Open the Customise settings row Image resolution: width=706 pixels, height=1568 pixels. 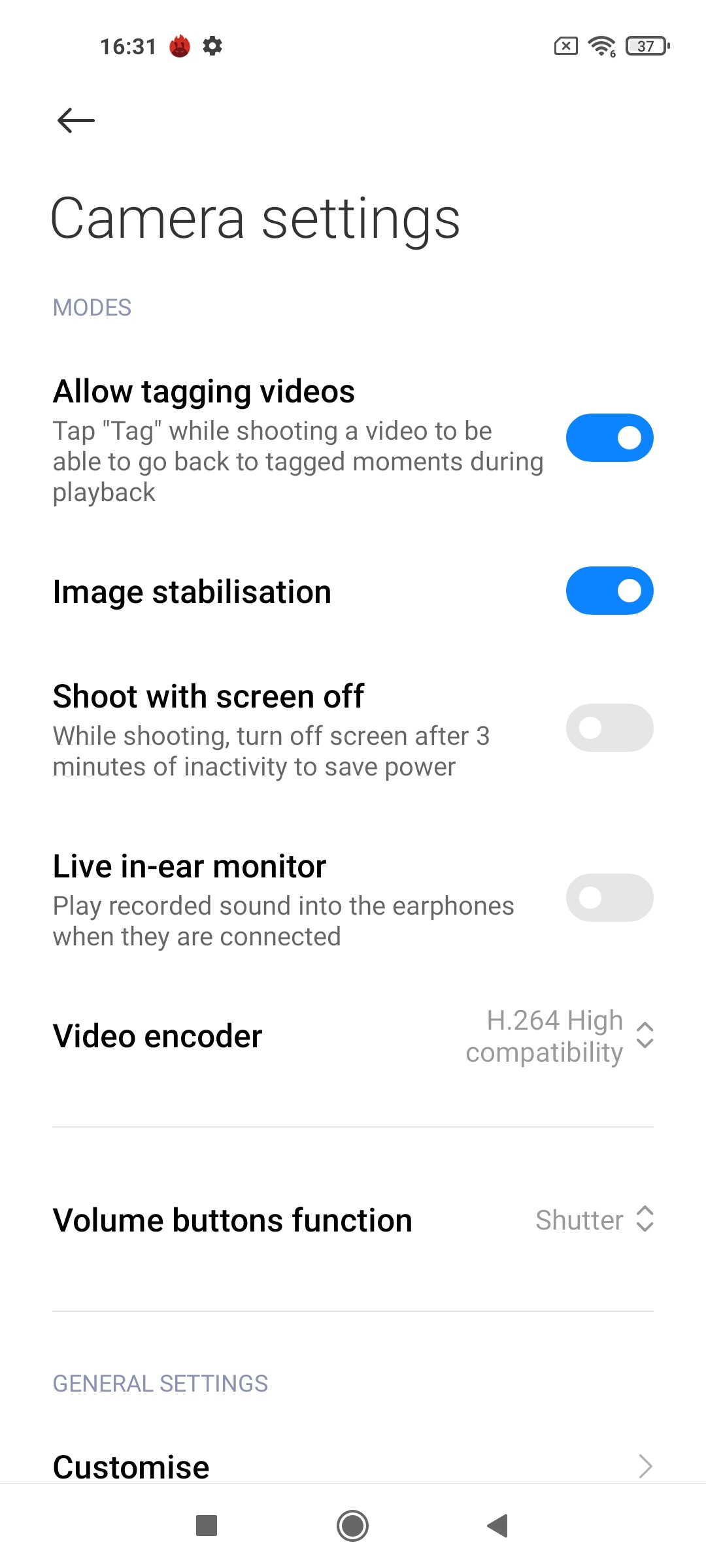pos(353,1466)
